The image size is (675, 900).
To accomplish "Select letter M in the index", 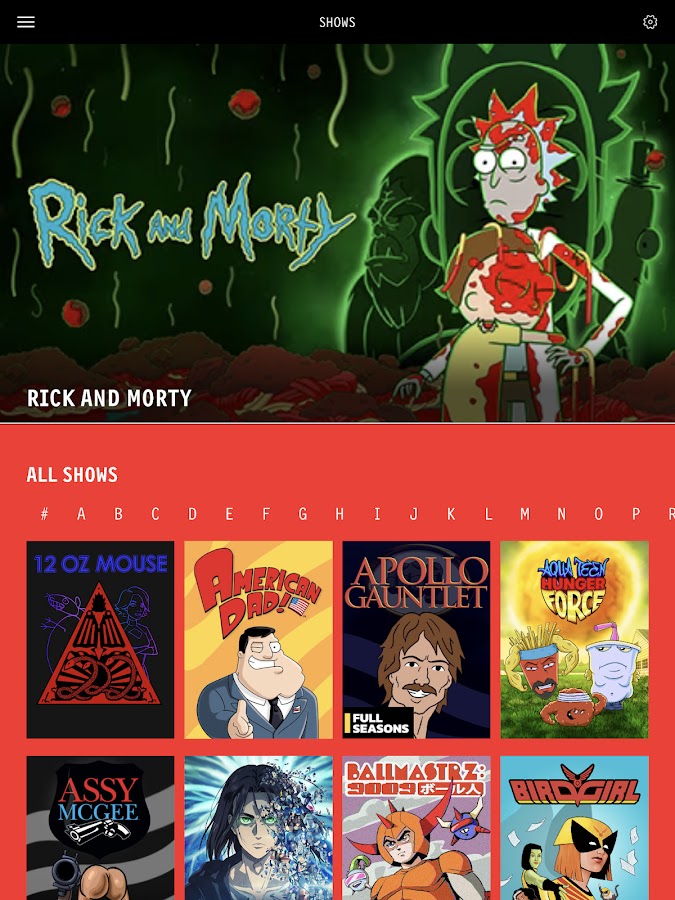I will click(x=524, y=514).
